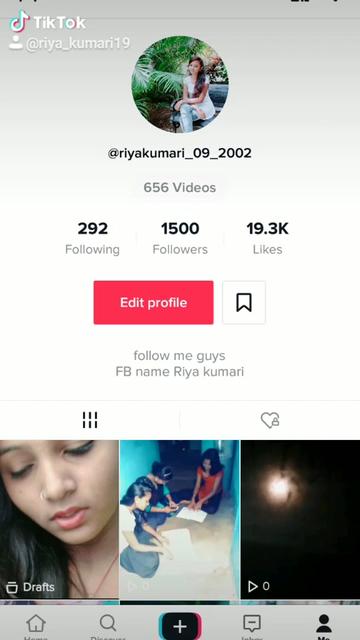Switch to the private liked videos tab
The image size is (360, 640).
[270, 420]
